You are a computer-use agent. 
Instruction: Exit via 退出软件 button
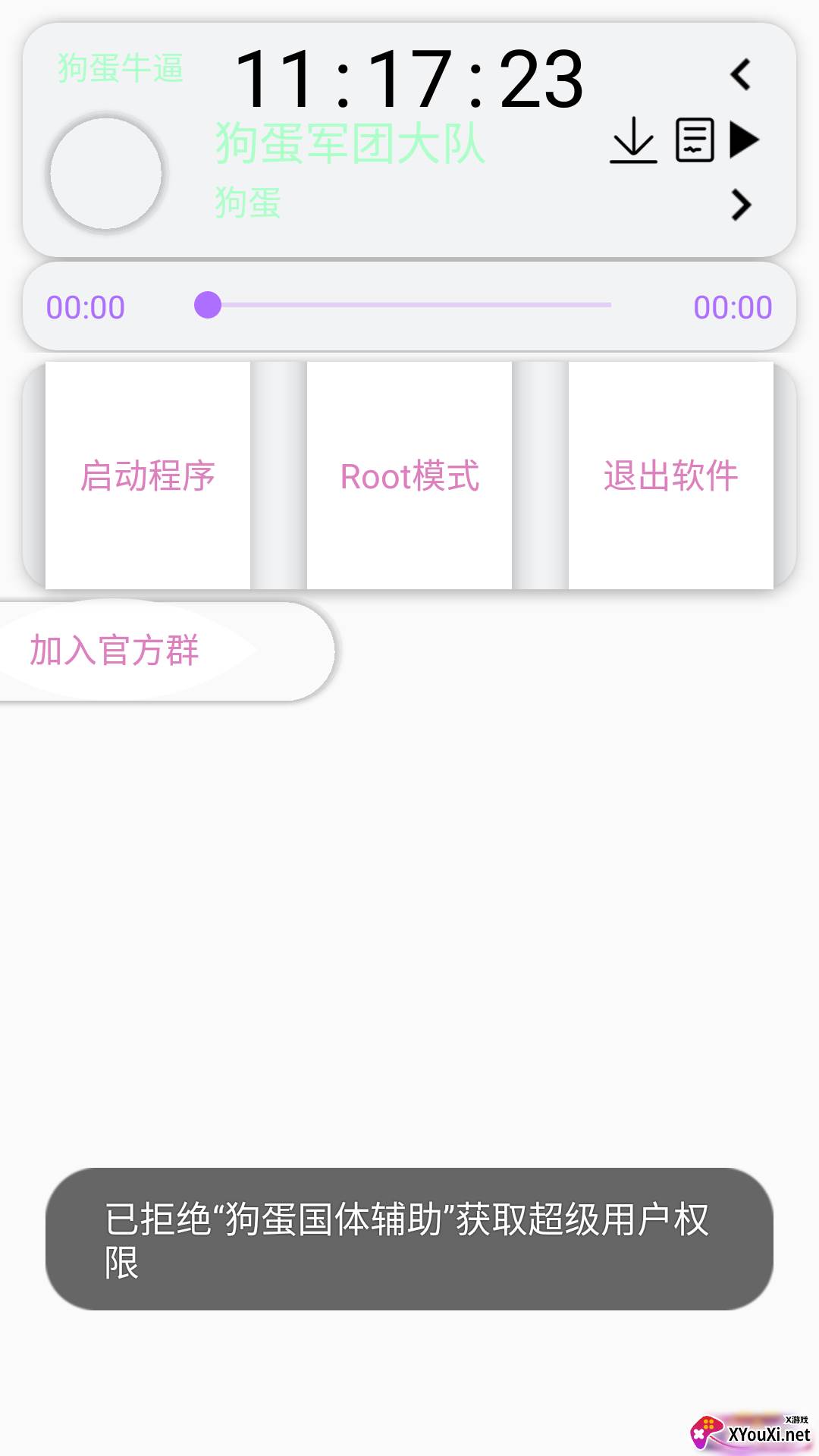[671, 475]
